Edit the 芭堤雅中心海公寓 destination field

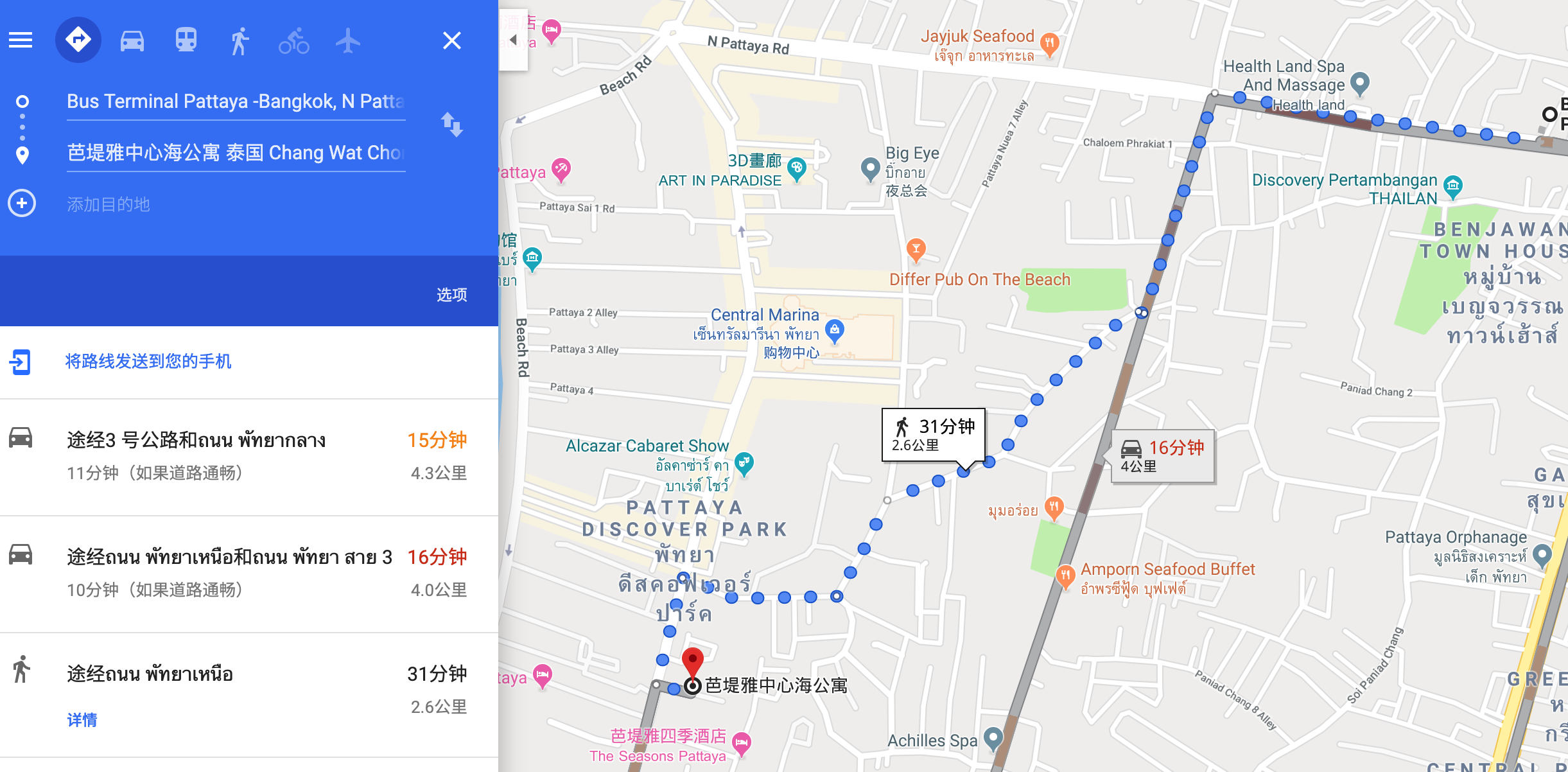[236, 153]
